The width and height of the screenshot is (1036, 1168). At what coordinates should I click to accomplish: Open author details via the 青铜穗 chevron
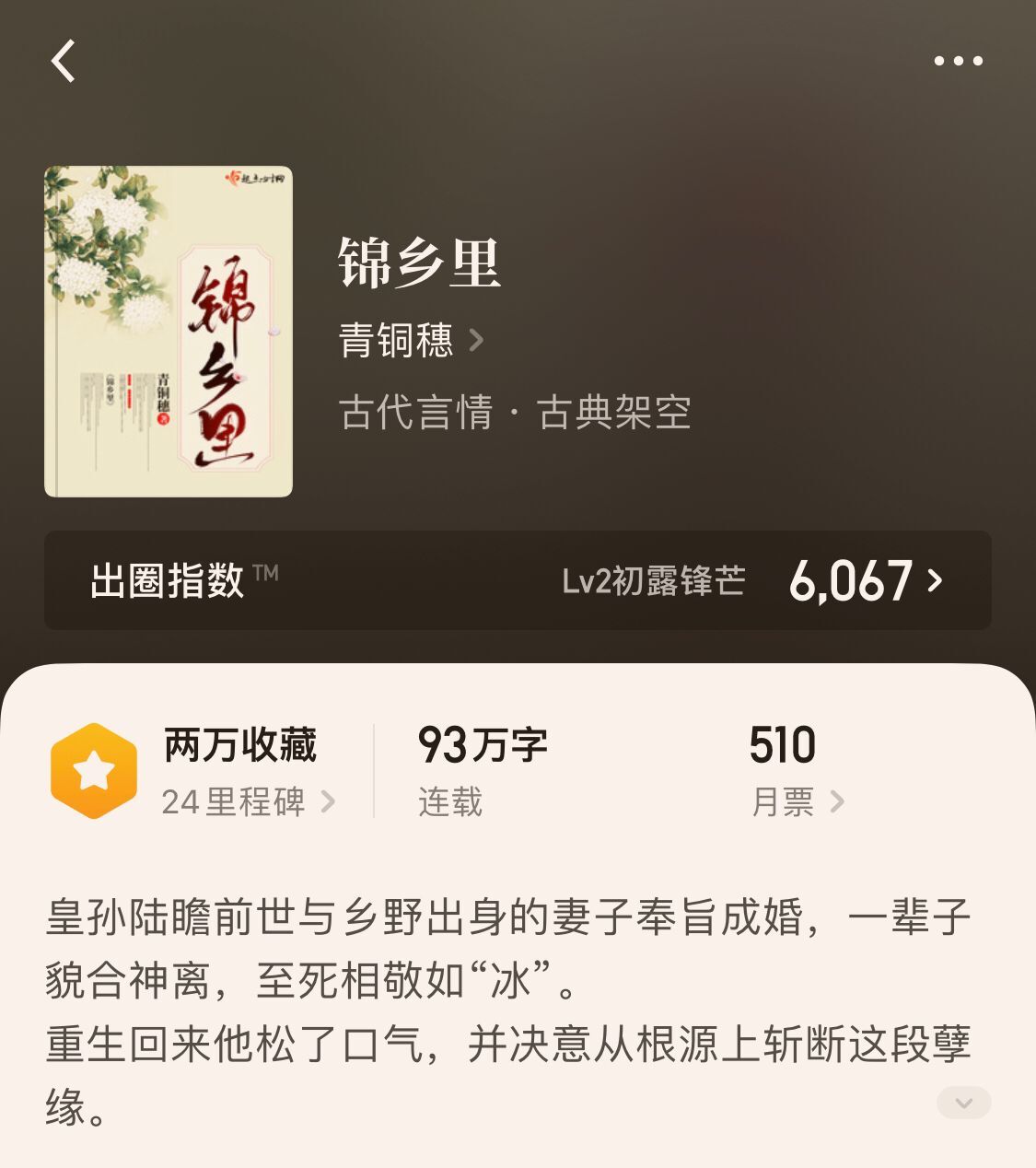[478, 340]
